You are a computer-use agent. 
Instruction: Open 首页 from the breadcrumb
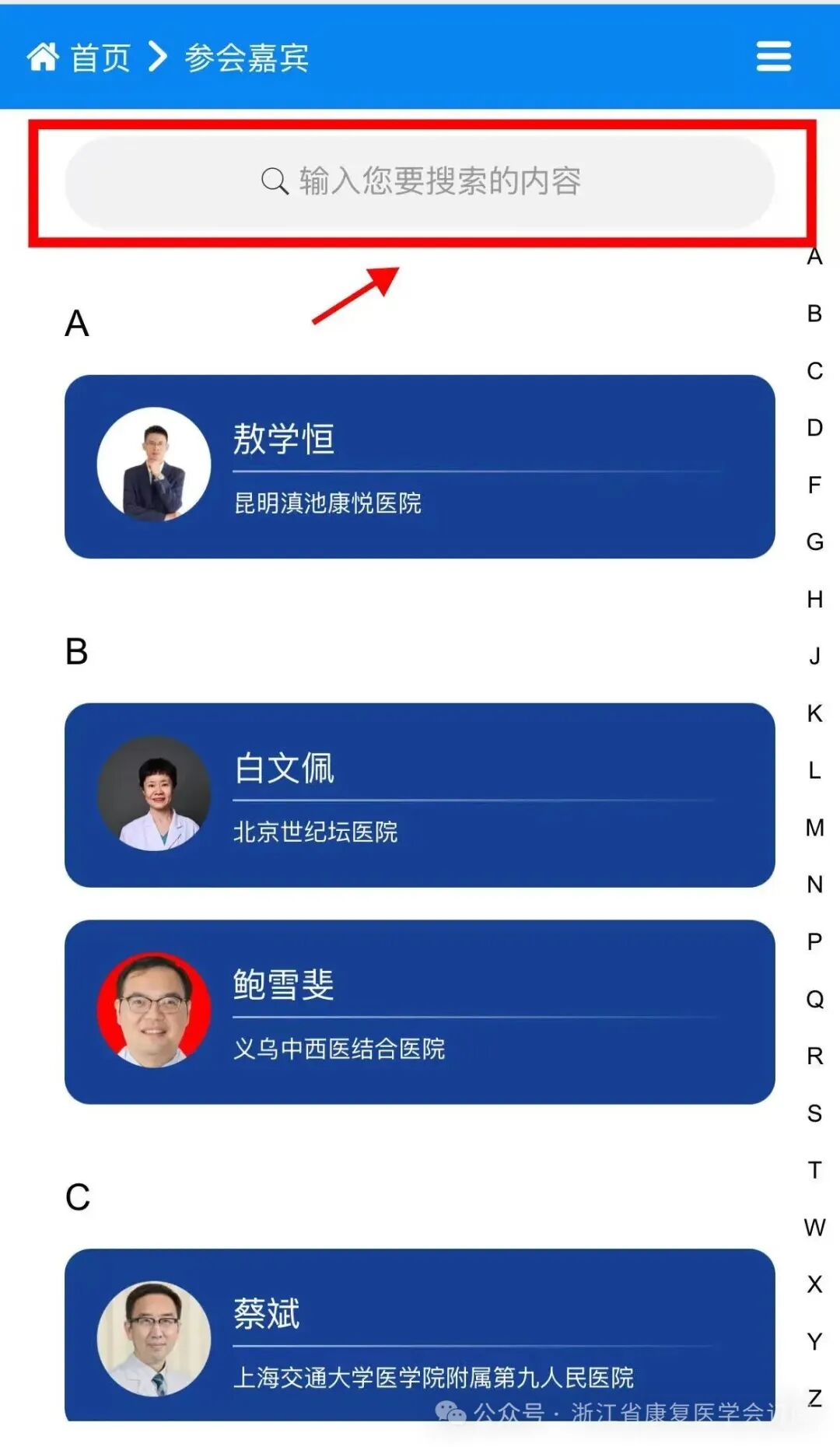point(101,56)
